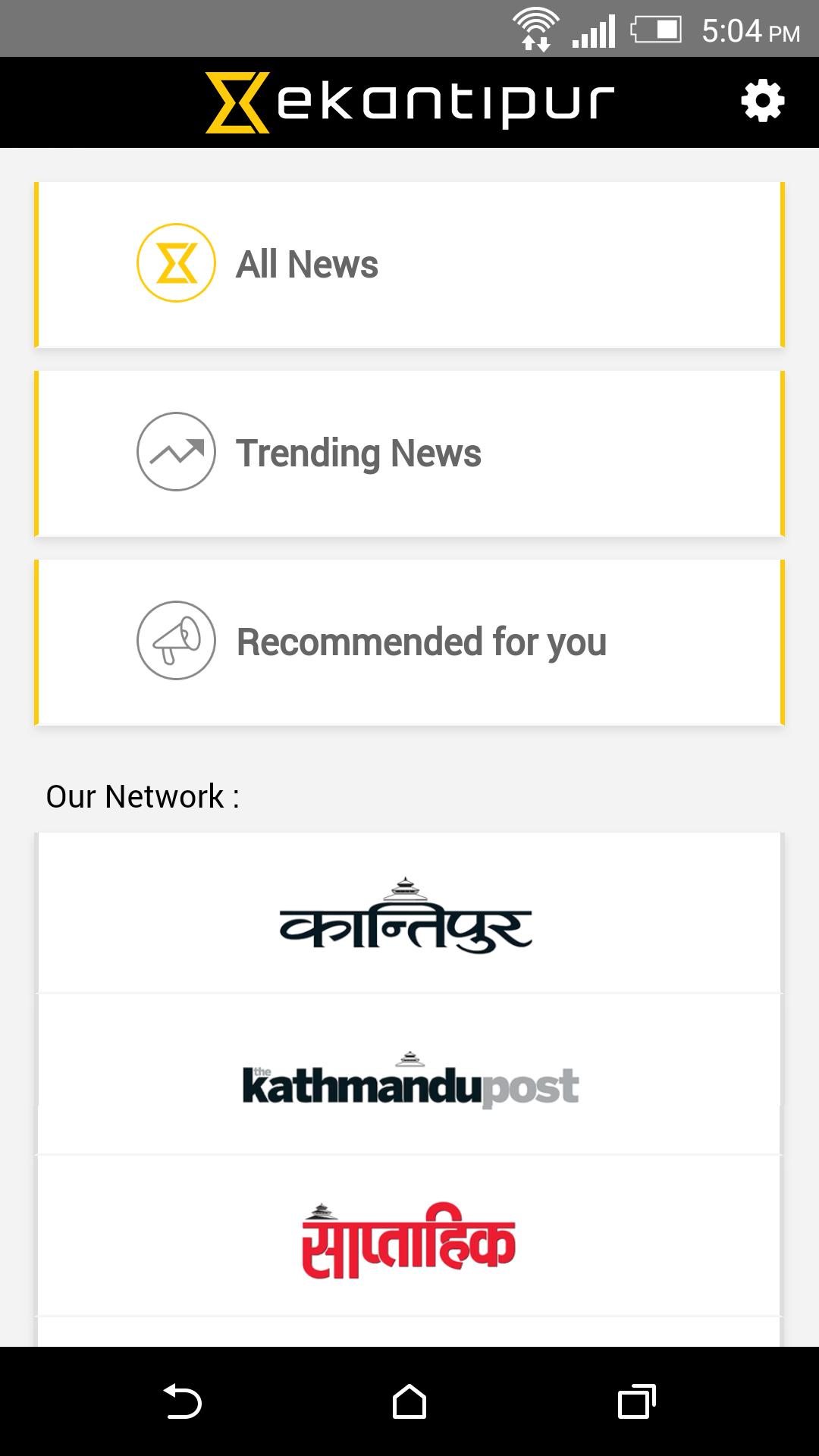Open the Saptahik network site
819x1456 pixels.
(408, 1239)
